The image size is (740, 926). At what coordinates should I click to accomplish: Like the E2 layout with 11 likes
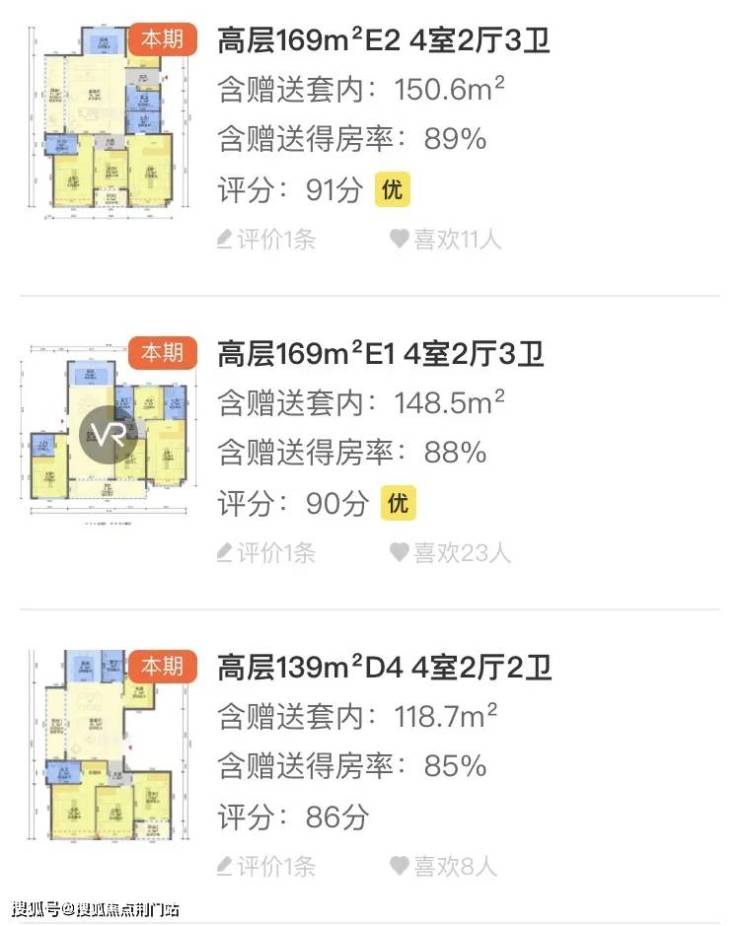tap(444, 240)
